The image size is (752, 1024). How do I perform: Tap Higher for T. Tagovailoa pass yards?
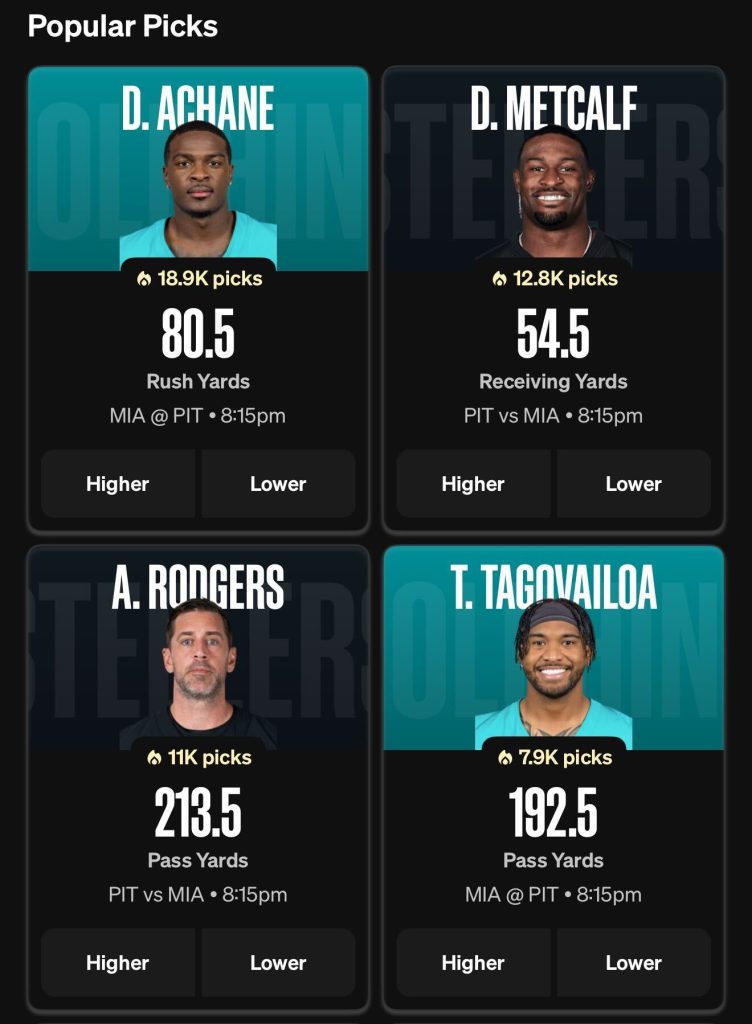[x=473, y=963]
